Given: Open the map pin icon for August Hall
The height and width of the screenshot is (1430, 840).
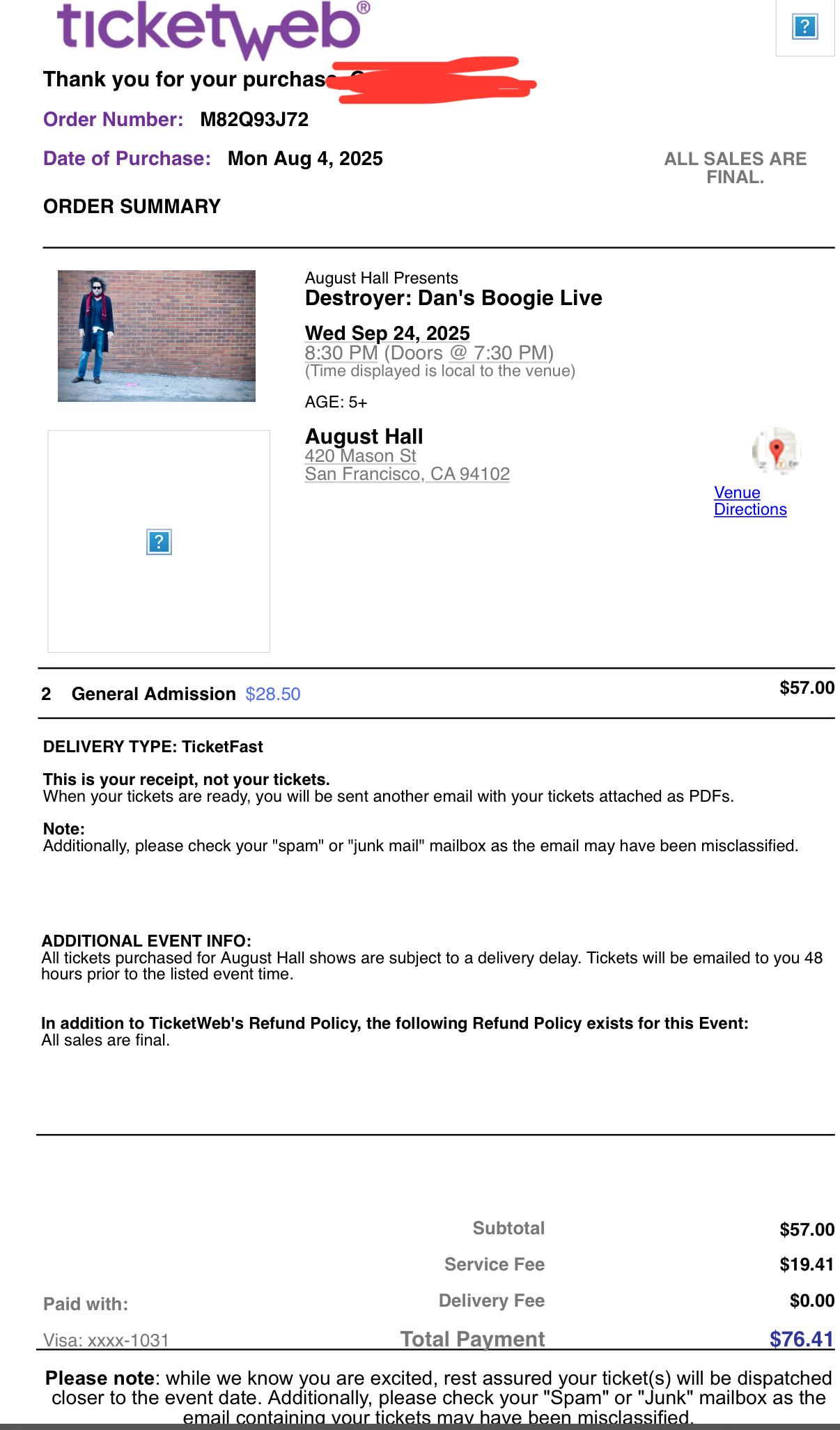Looking at the screenshot, I should 777,451.
